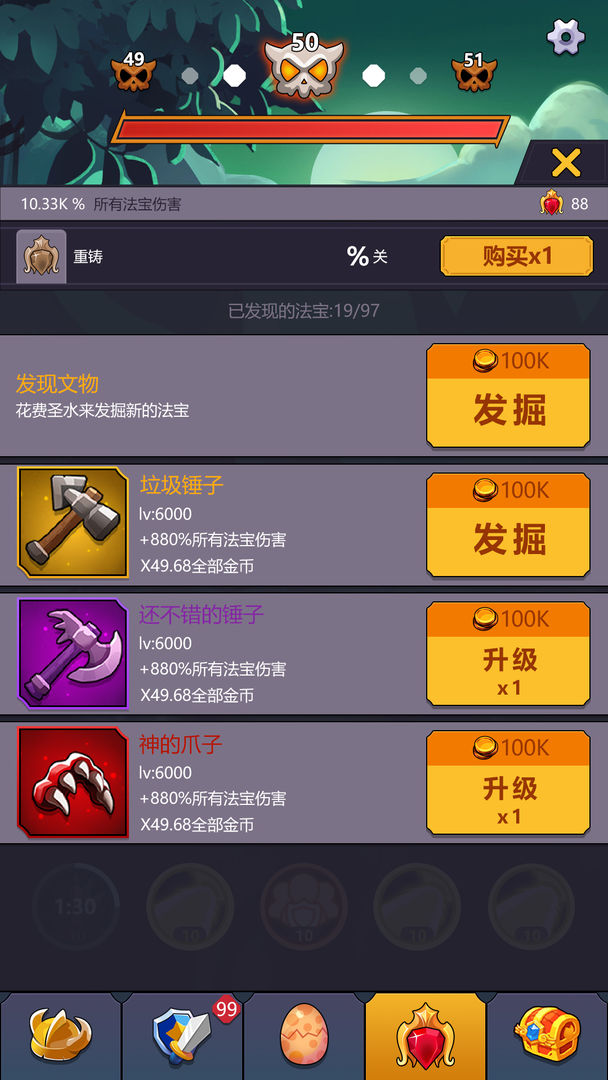Switch to the treasure chest shop tab
This screenshot has height=1080, width=608.
coord(547,1036)
